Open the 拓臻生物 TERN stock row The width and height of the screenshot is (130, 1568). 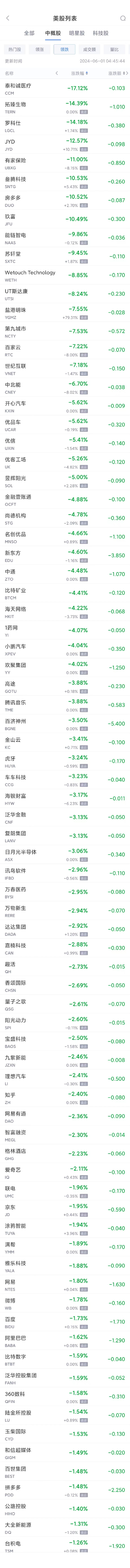(65, 107)
